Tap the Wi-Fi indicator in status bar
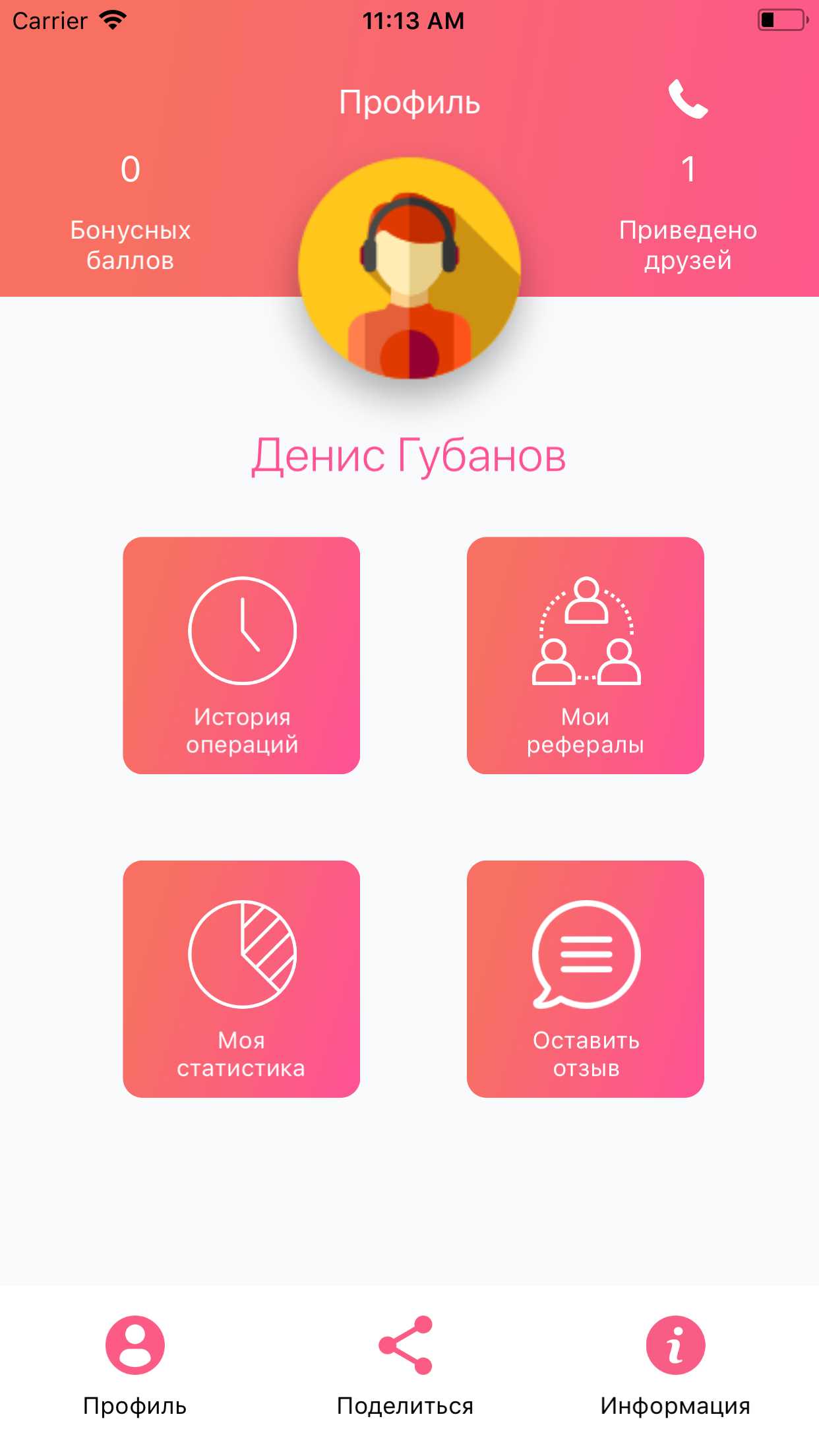This screenshot has width=819, height=1456. point(112,19)
